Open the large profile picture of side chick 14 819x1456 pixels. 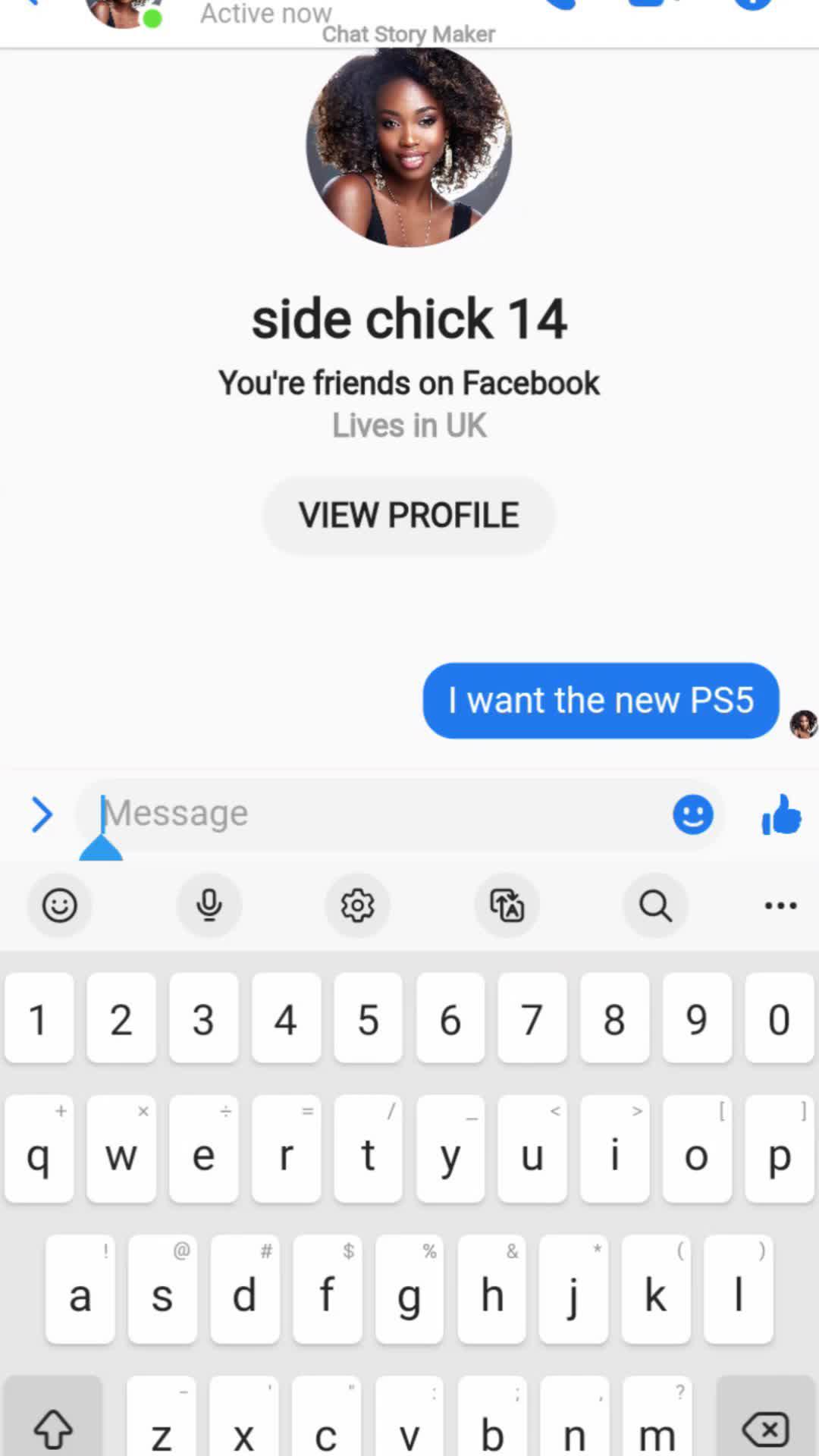tap(409, 146)
